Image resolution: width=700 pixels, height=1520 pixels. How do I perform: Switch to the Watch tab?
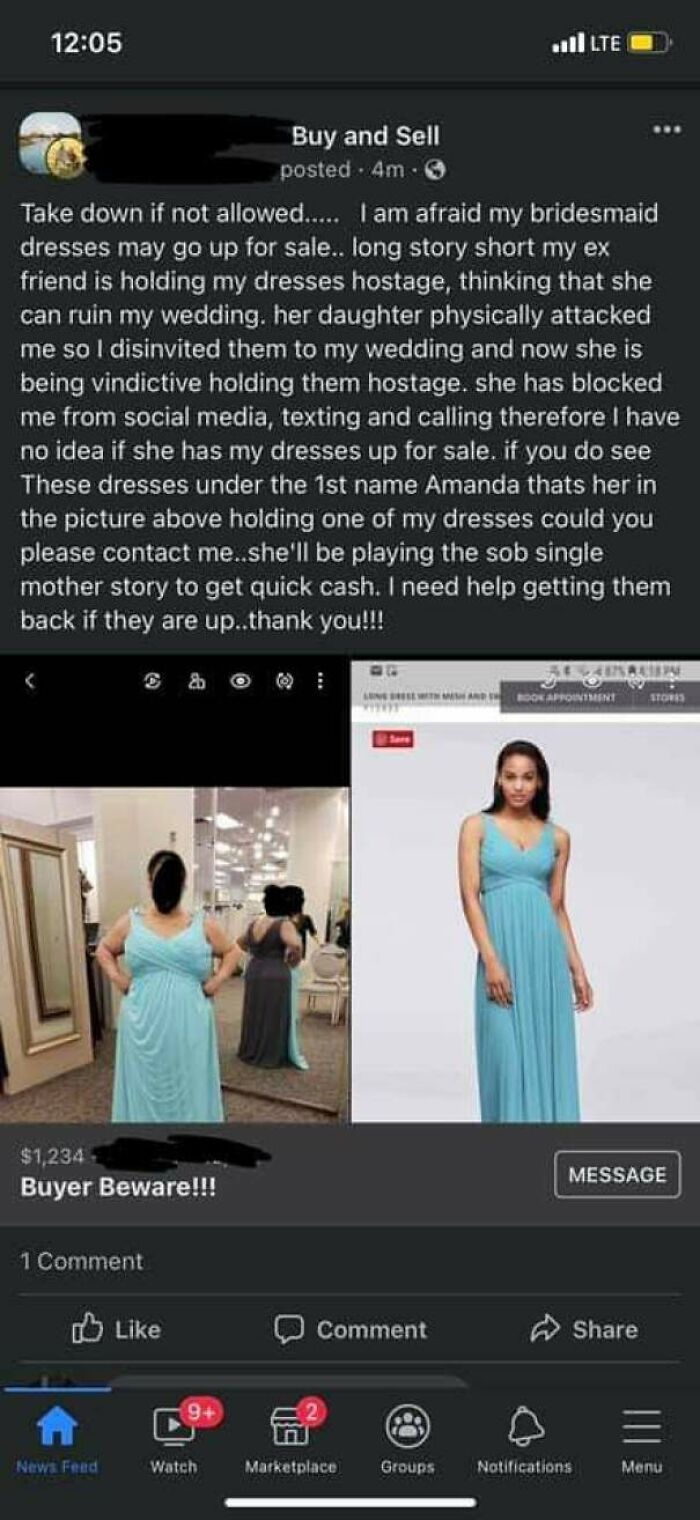pyautogui.click(x=173, y=1438)
